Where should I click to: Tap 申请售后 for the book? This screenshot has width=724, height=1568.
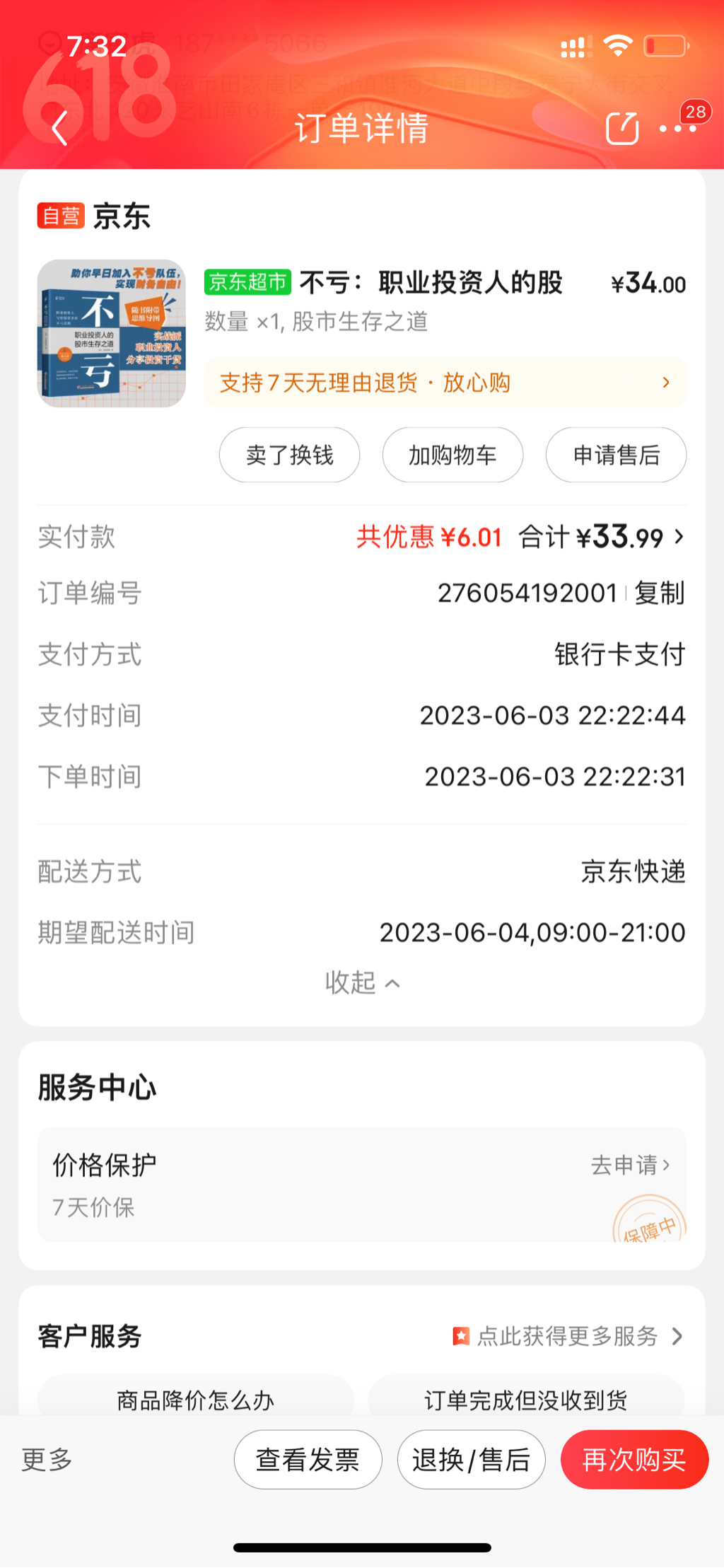point(616,455)
